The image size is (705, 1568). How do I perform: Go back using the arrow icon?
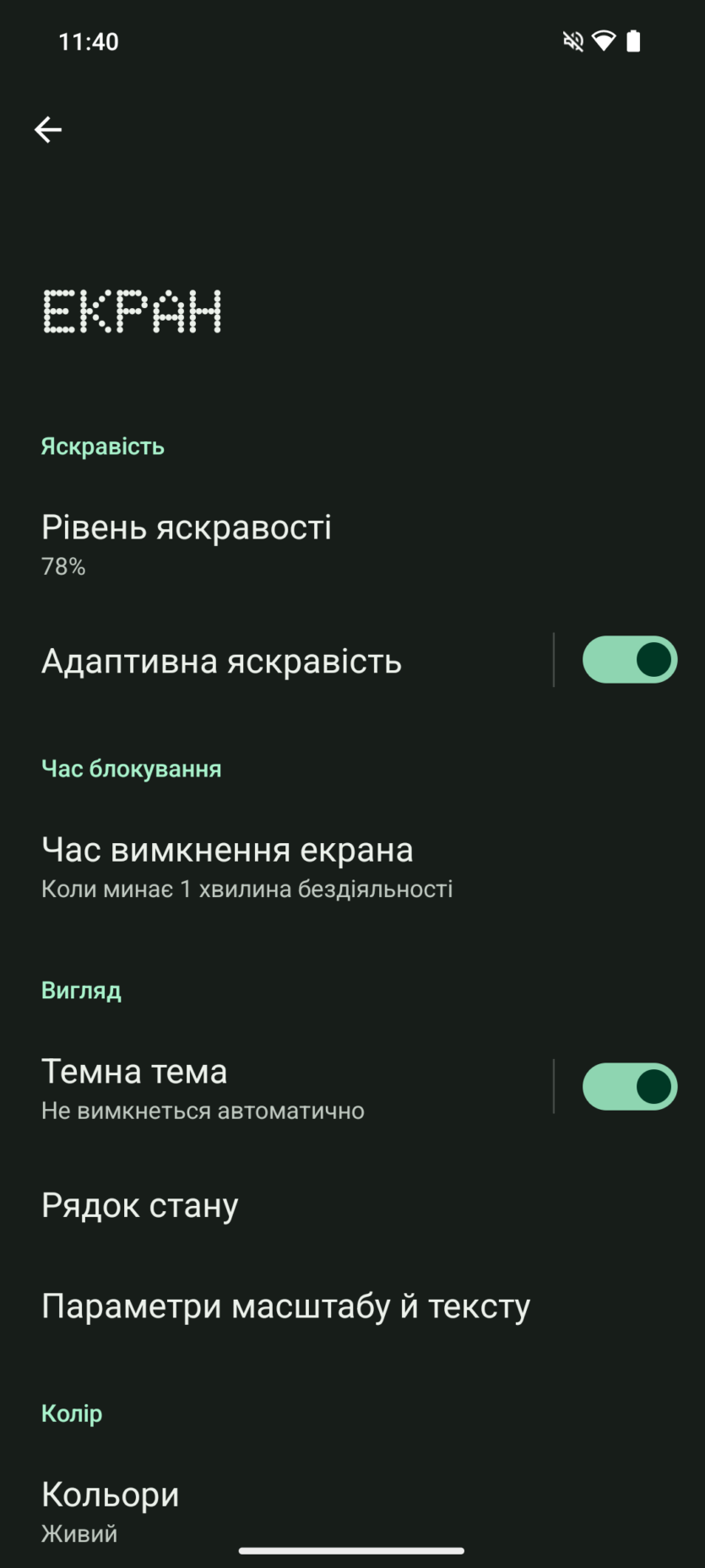pyautogui.click(x=48, y=130)
